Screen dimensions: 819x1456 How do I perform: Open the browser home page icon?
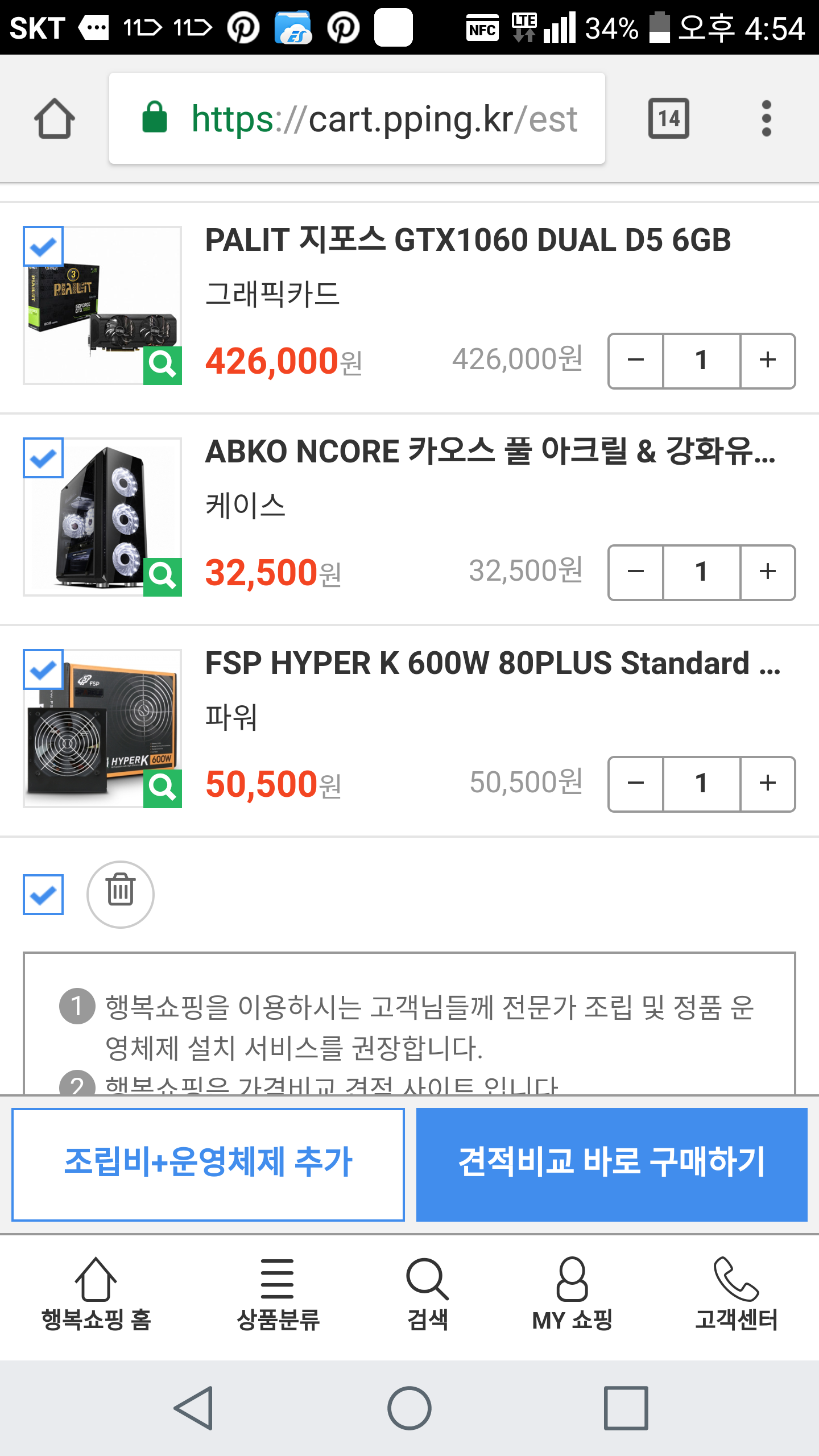click(x=55, y=118)
